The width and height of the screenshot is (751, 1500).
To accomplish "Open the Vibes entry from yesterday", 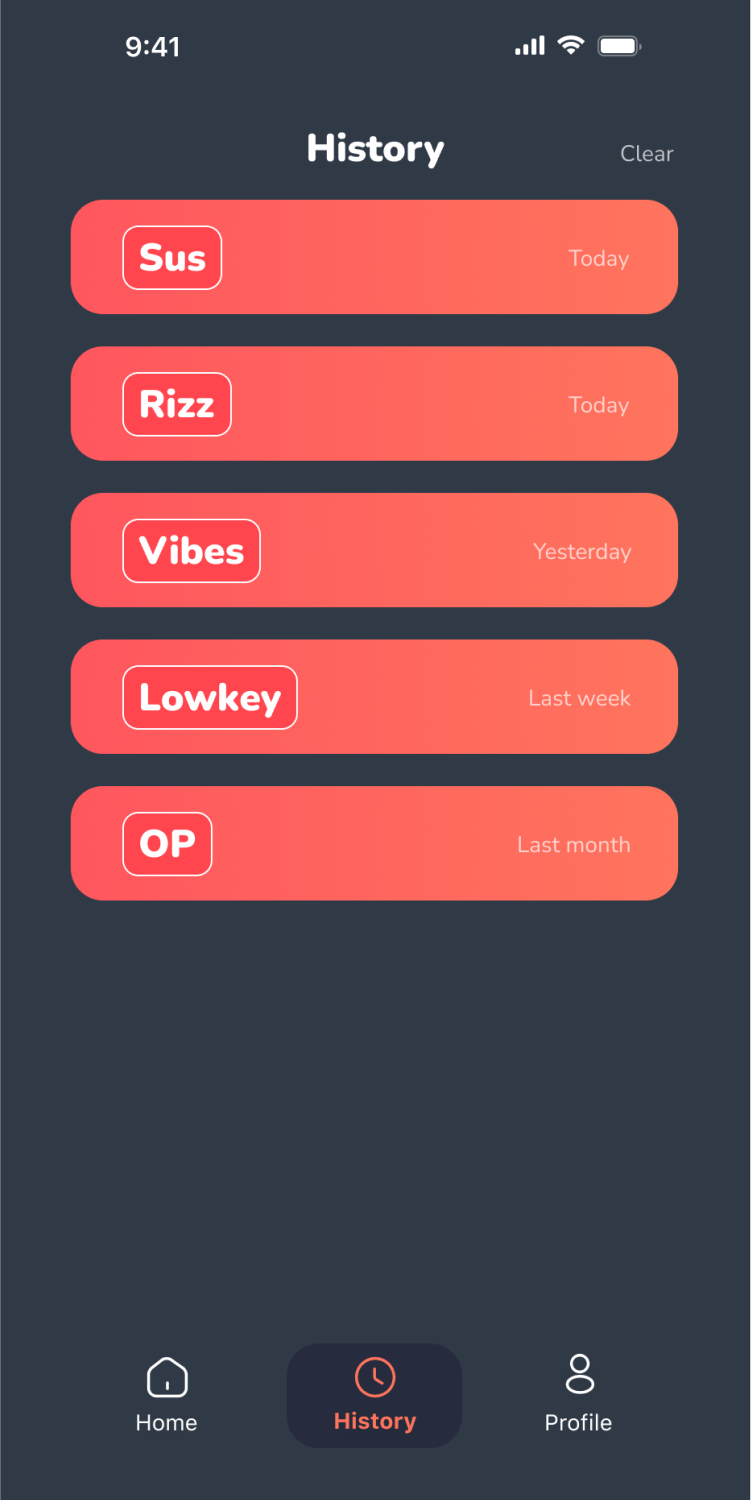I will click(x=374, y=550).
